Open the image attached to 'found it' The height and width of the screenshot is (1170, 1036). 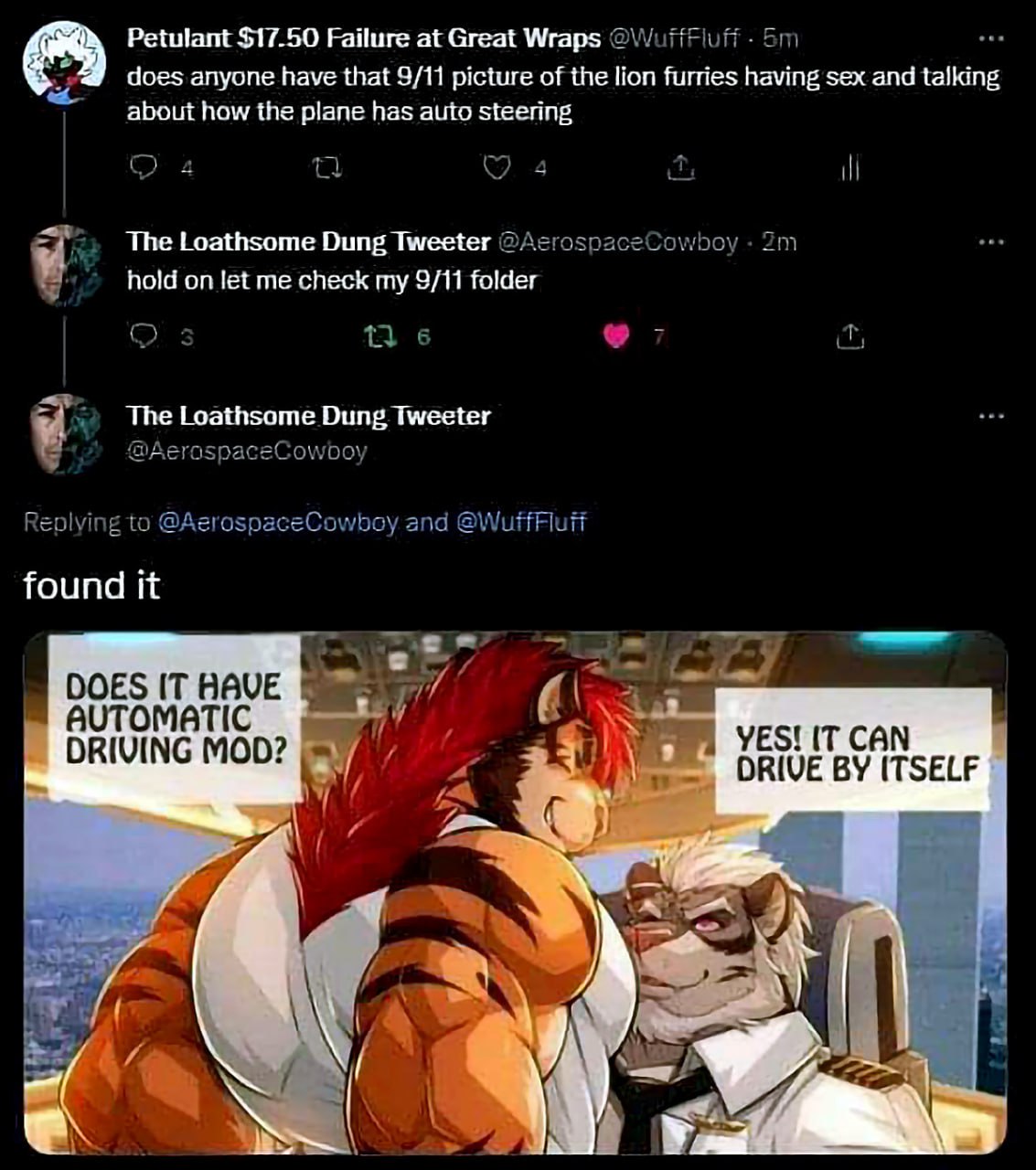click(x=515, y=891)
